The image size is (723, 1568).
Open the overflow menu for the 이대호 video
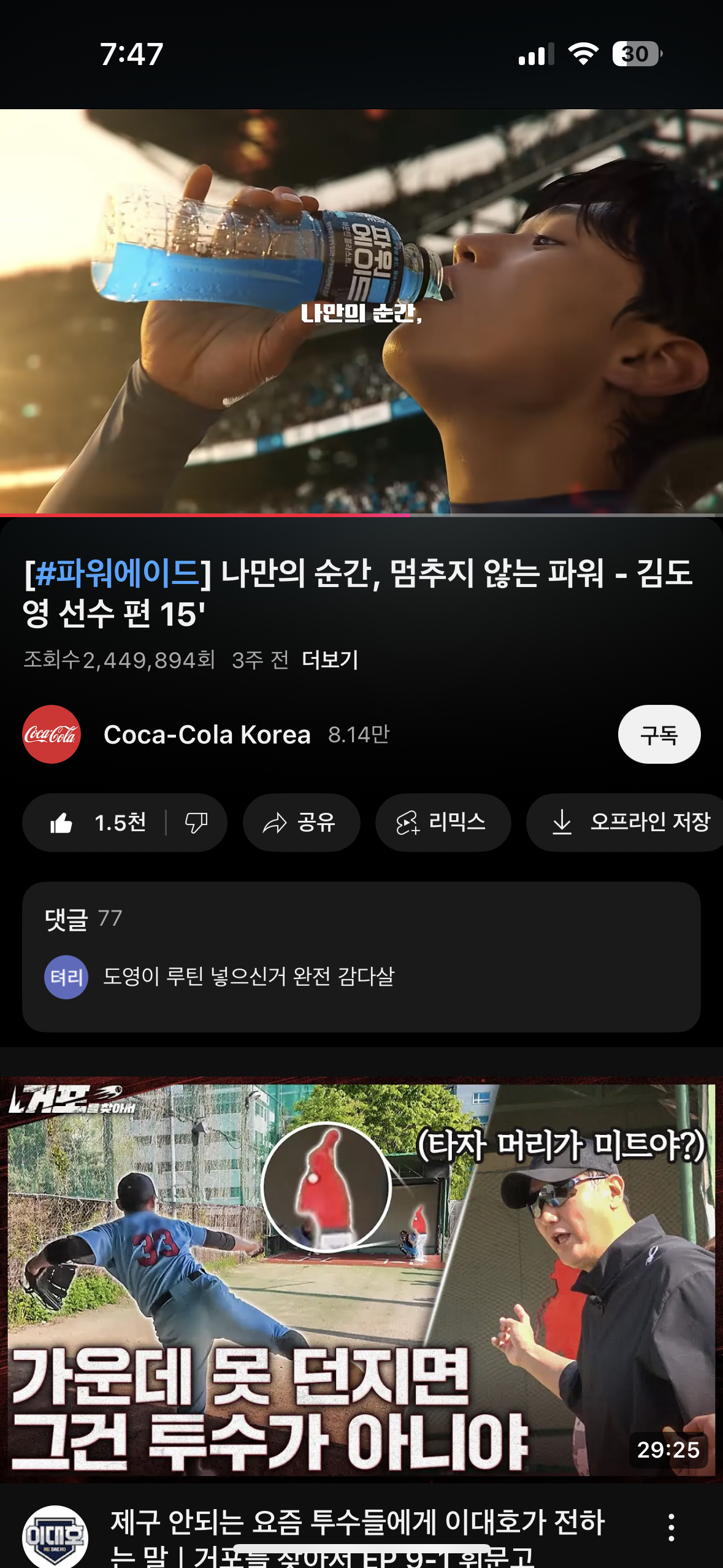pos(671,1528)
